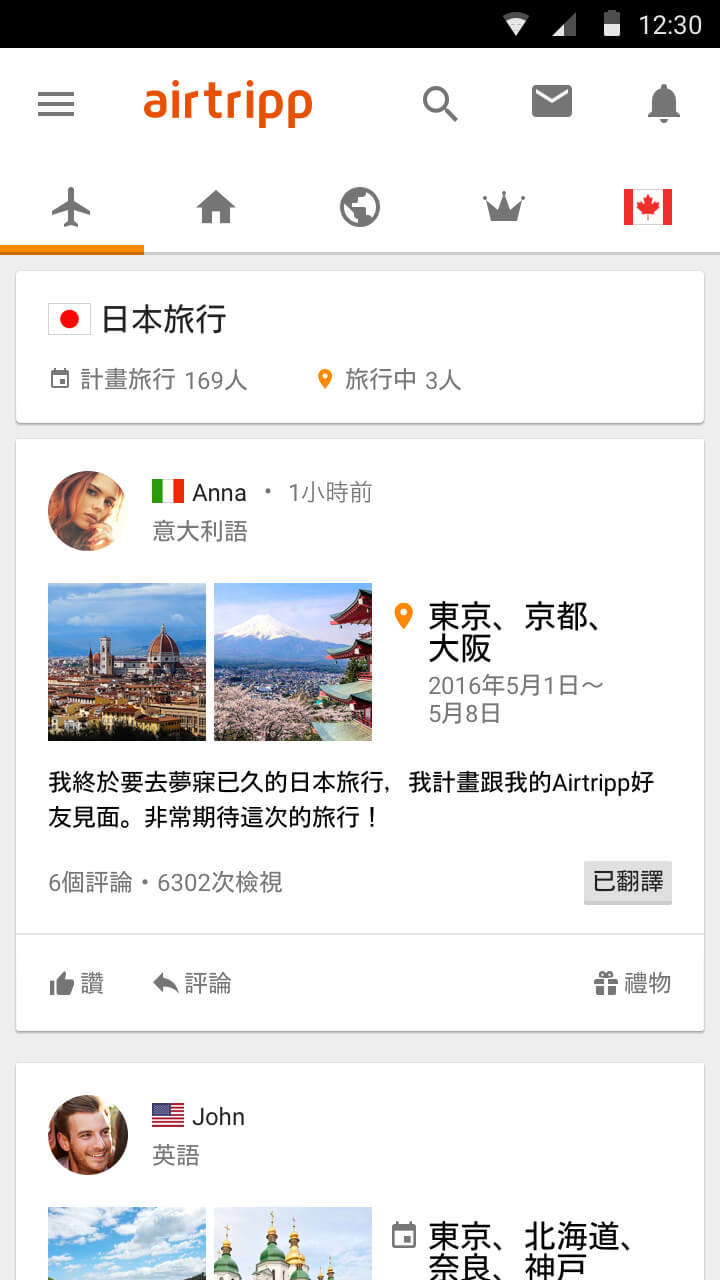Open the Florence photo in Anna's post

point(127,662)
